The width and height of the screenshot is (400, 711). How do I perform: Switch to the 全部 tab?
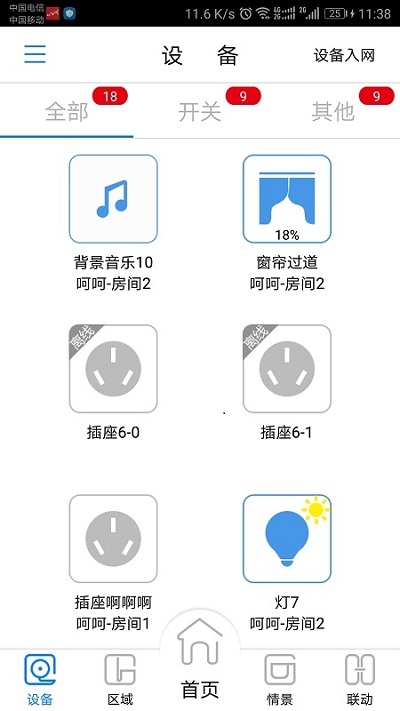click(x=67, y=112)
